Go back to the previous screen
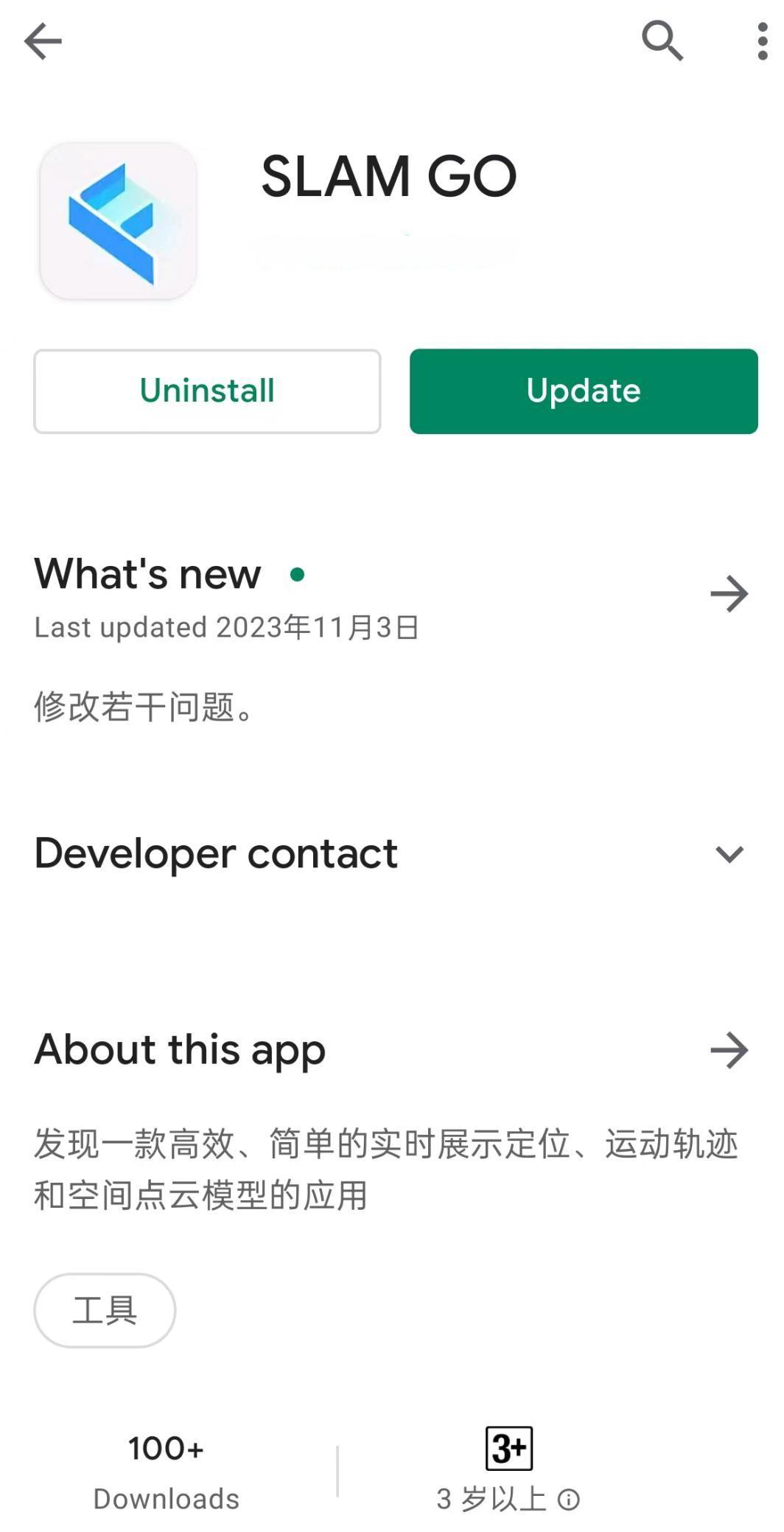The height and width of the screenshot is (1532, 784). click(x=43, y=41)
